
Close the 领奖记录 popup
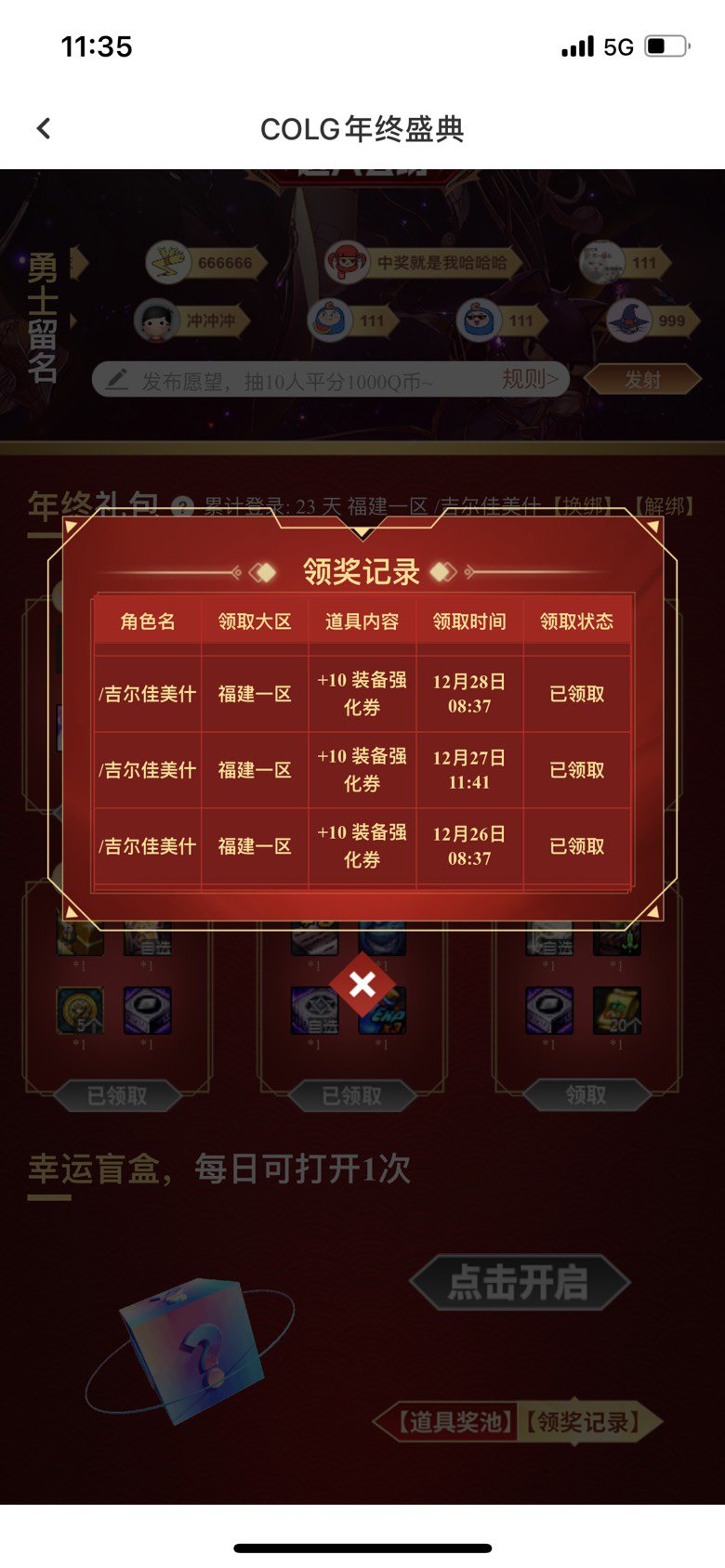tap(362, 984)
